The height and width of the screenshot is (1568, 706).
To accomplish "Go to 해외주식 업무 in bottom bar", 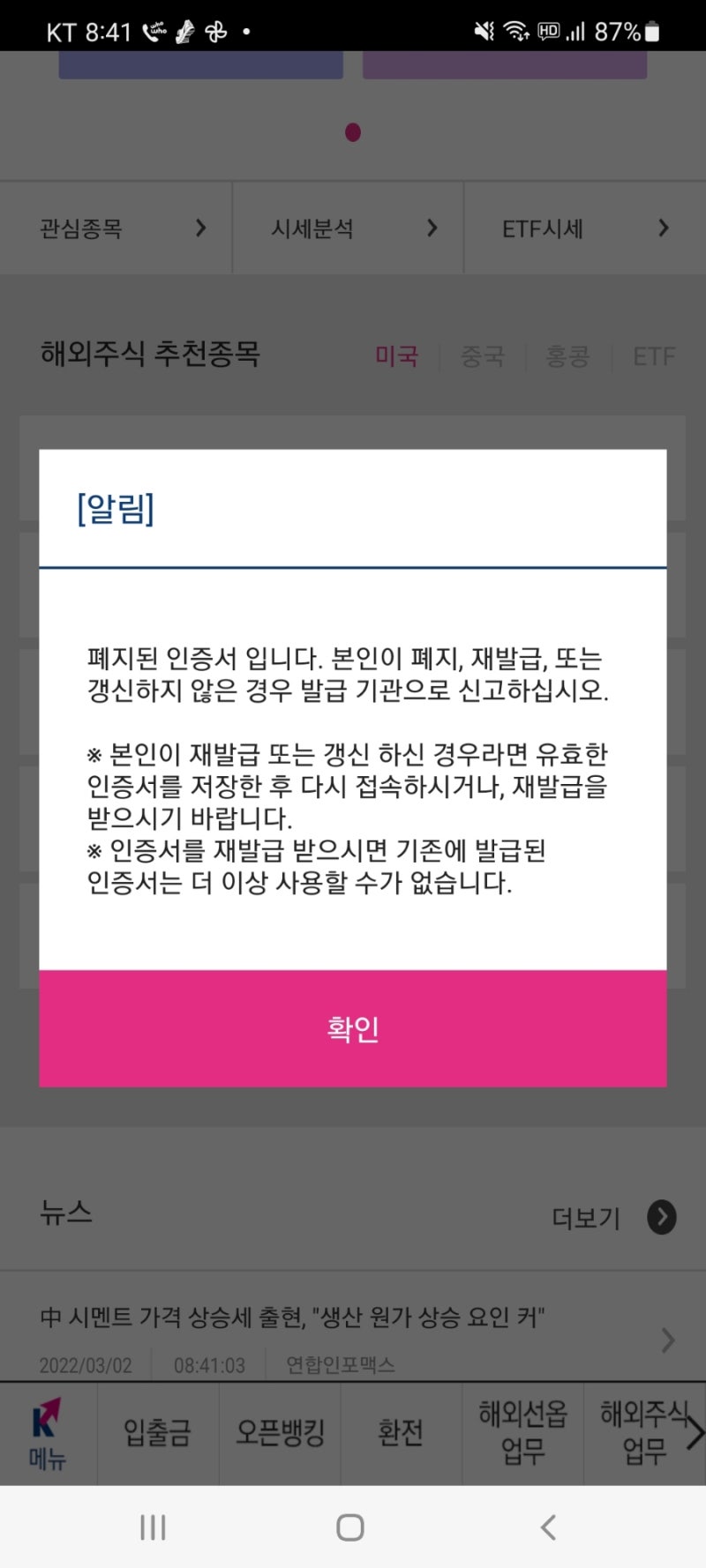I will (x=644, y=1432).
